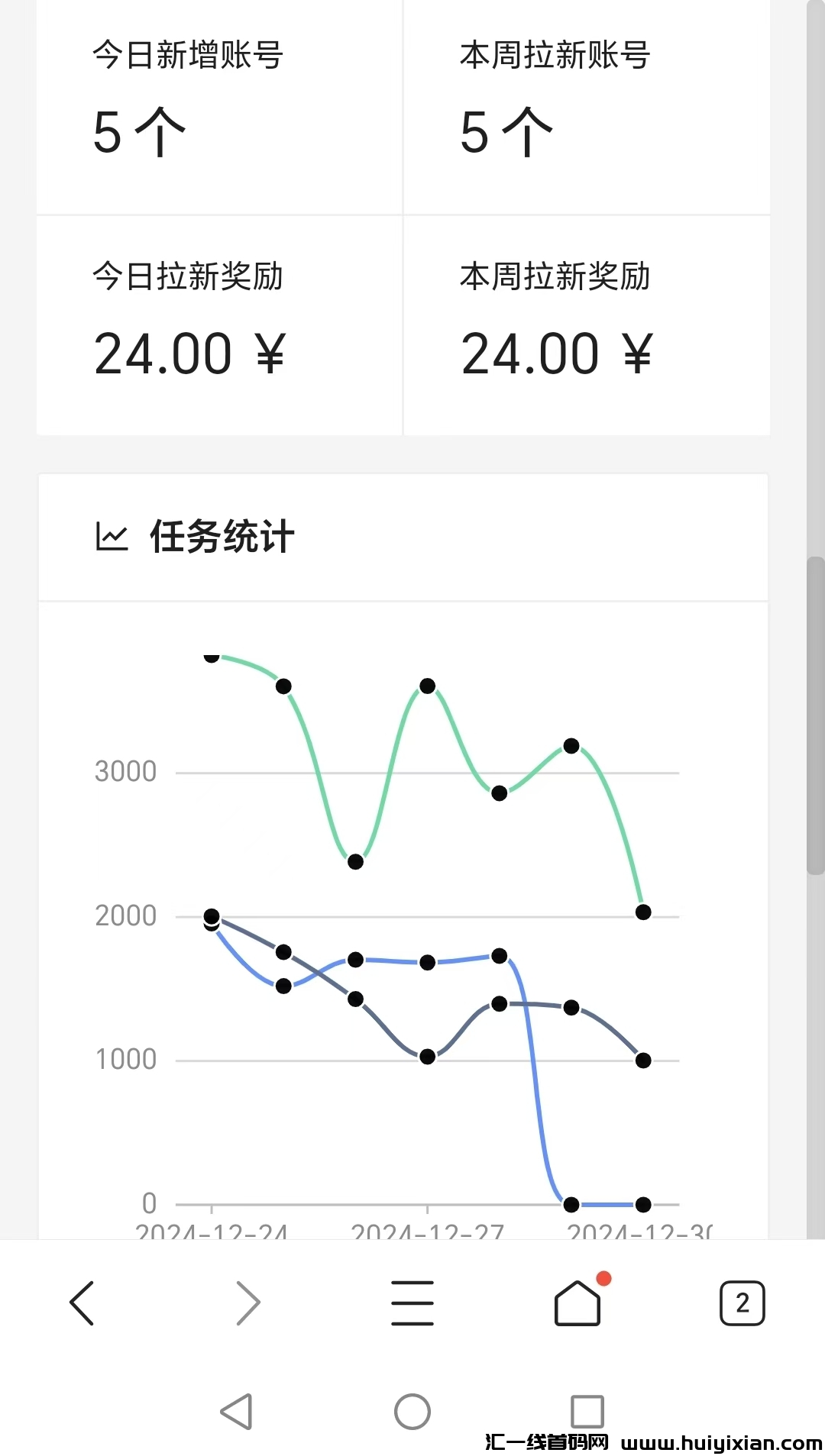
Task: Open the browser home page
Action: (x=577, y=1303)
